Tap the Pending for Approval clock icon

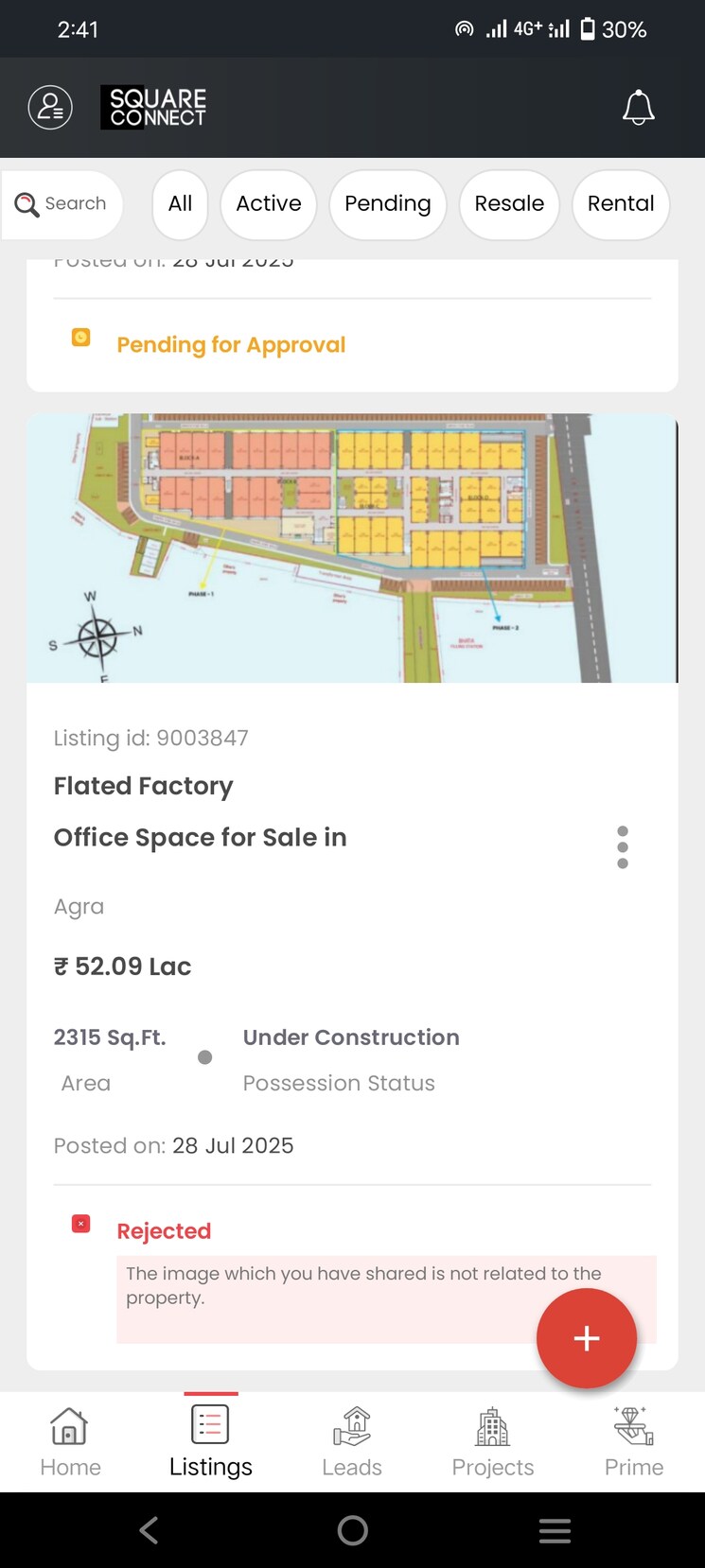[80, 337]
